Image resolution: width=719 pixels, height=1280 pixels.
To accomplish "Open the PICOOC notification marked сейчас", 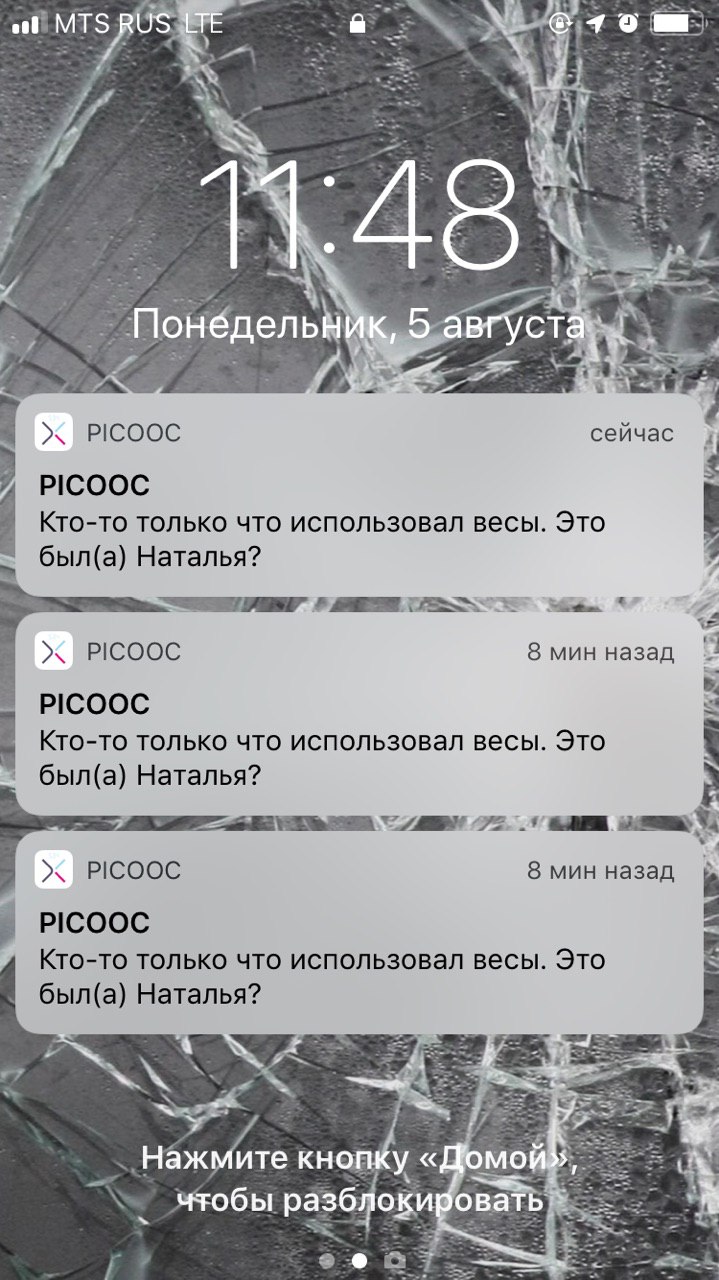I will pyautogui.click(x=359, y=496).
